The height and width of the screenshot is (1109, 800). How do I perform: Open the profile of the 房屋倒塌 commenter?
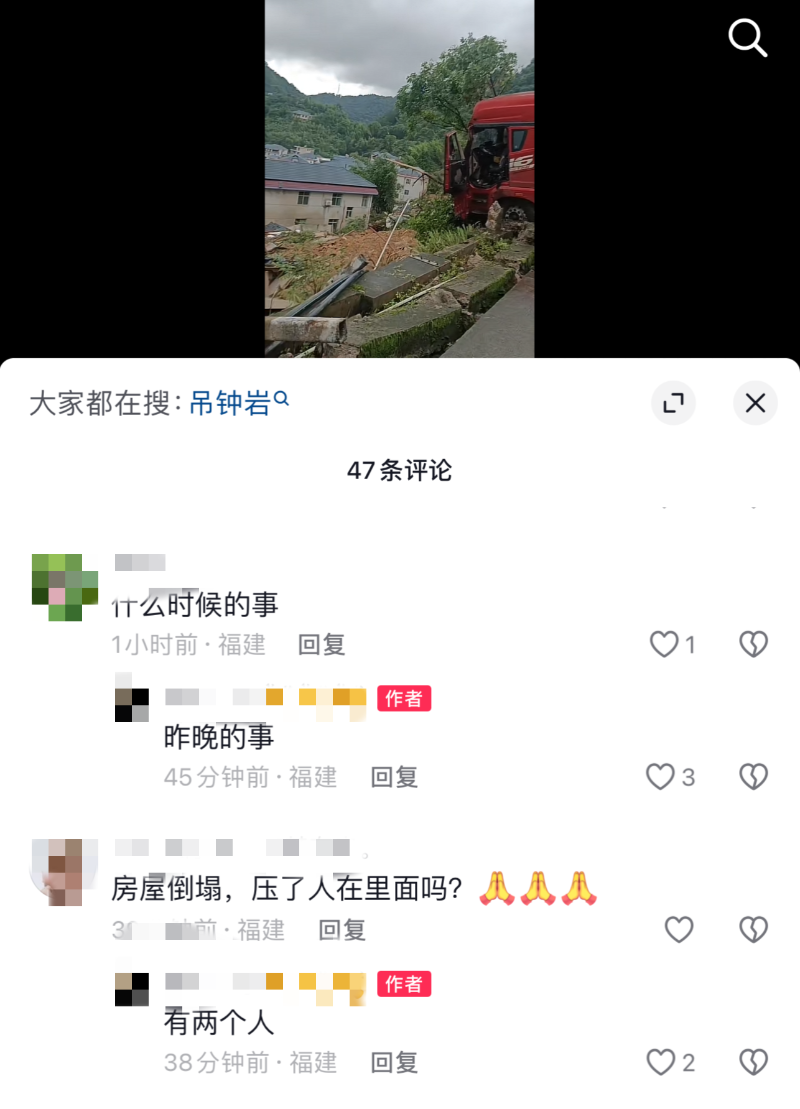point(65,872)
